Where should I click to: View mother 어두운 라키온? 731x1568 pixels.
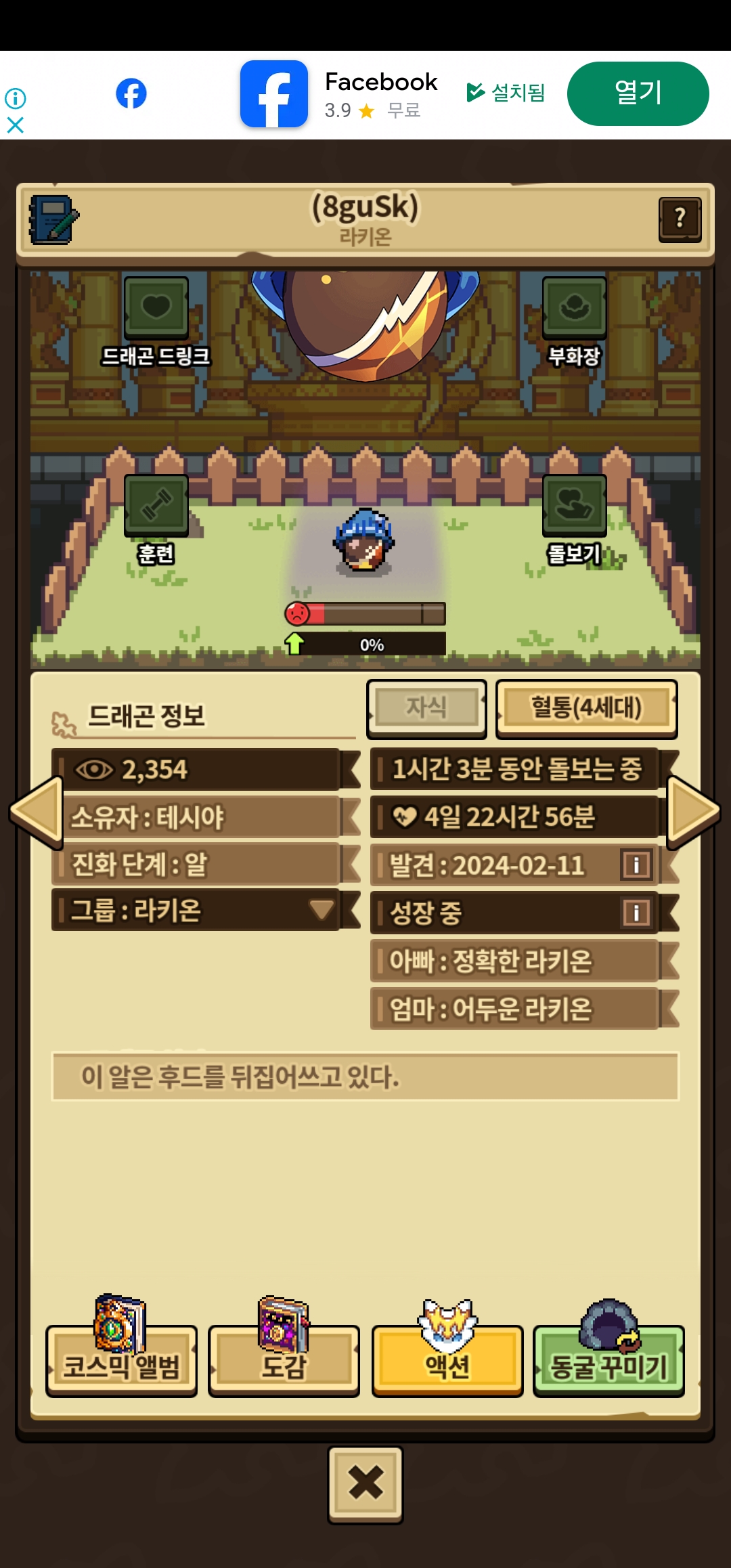(514, 1009)
